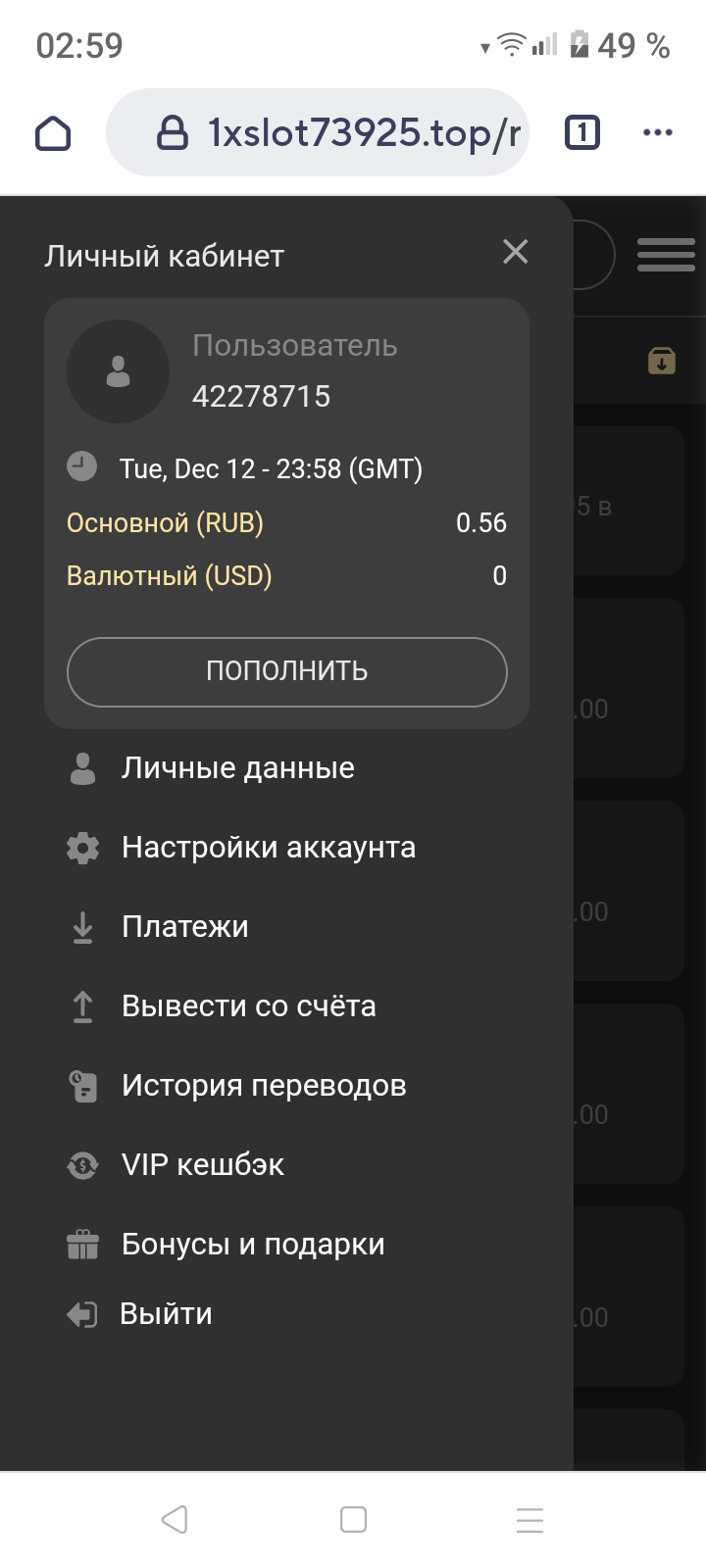
Task: Open Бонусы и подарки
Action: [252, 1245]
